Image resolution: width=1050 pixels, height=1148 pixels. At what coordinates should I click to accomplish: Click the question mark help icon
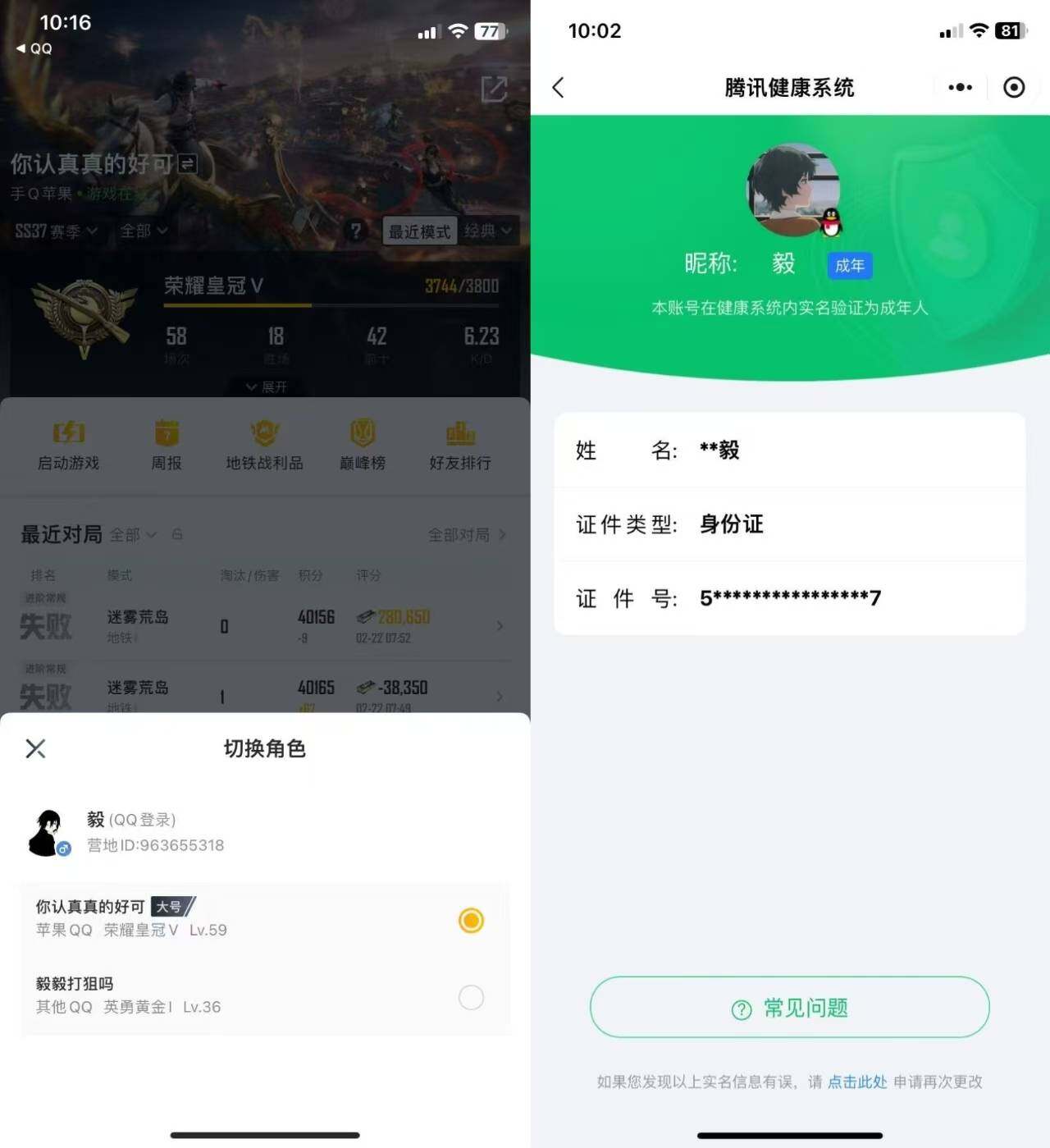(x=355, y=231)
